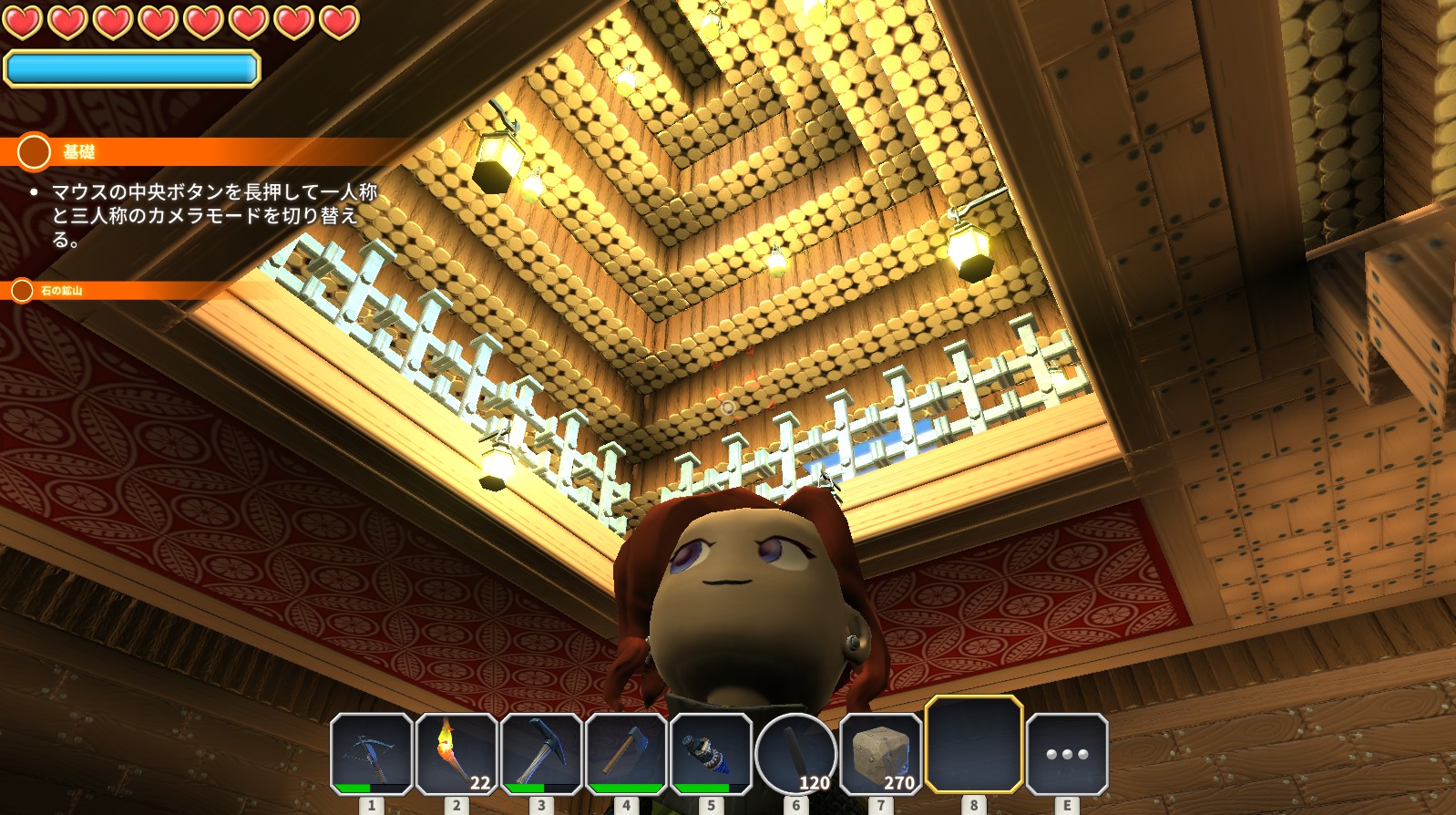Select the drill tool in slot 5

point(711,754)
